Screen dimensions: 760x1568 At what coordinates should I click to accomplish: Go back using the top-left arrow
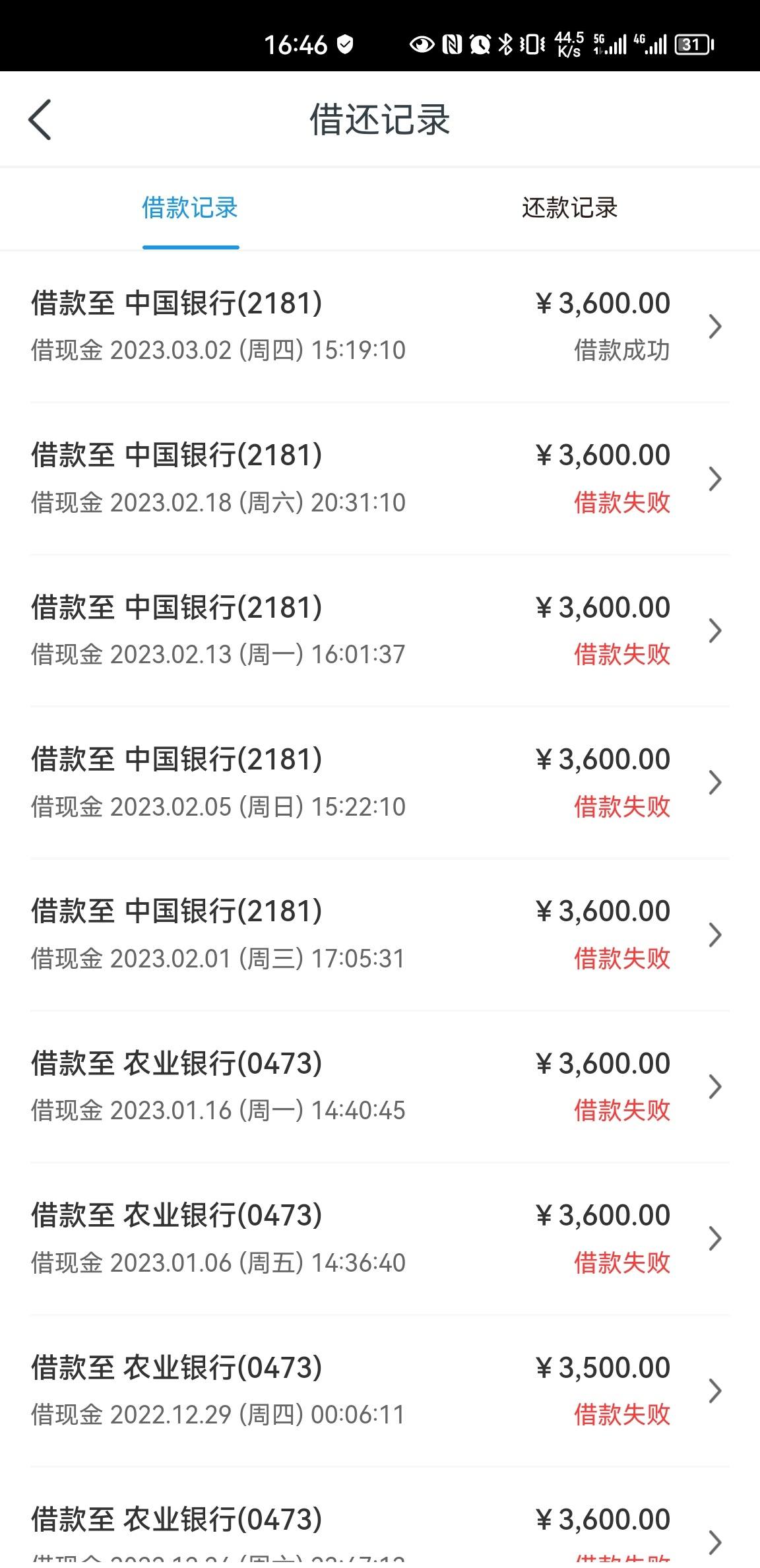pos(40,119)
